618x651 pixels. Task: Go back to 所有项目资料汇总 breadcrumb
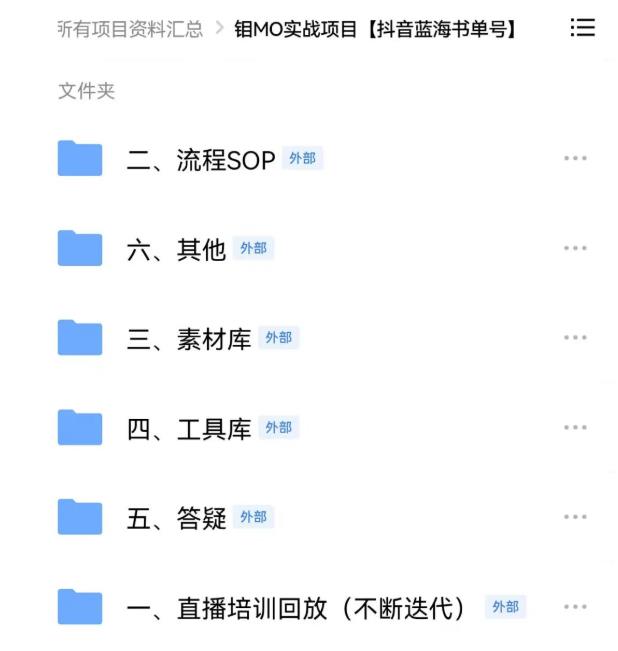pyautogui.click(x=130, y=29)
